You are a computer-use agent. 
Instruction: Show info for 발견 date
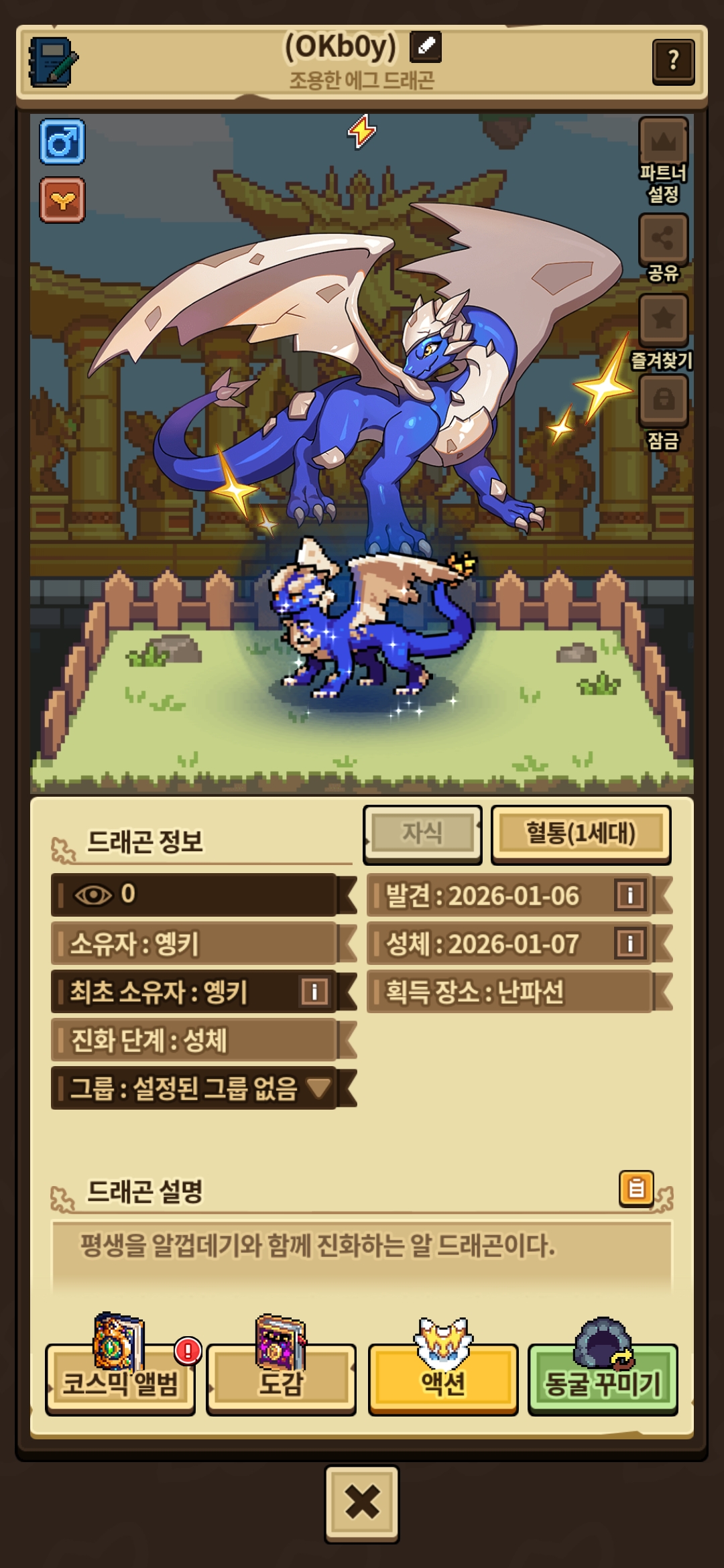(x=629, y=895)
